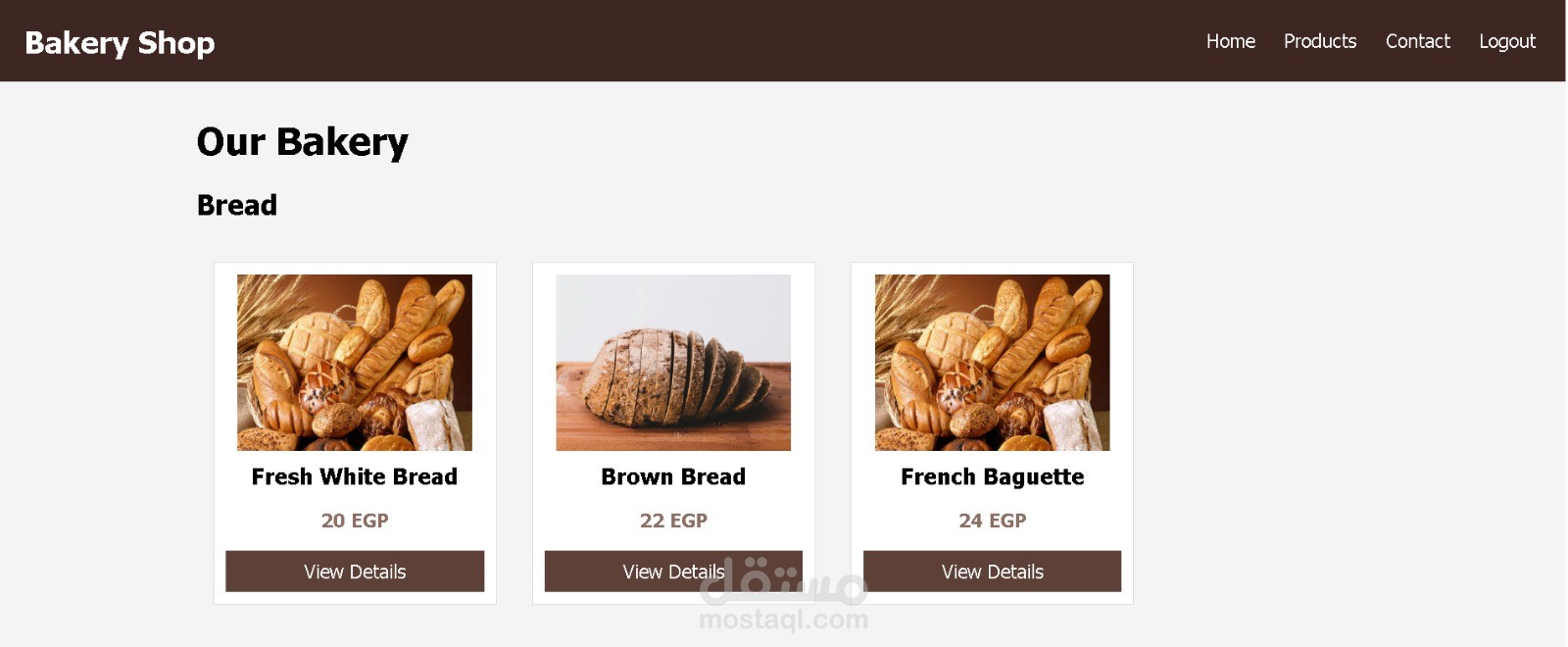Open the French Baguette product image
1568x647 pixels.
point(992,363)
